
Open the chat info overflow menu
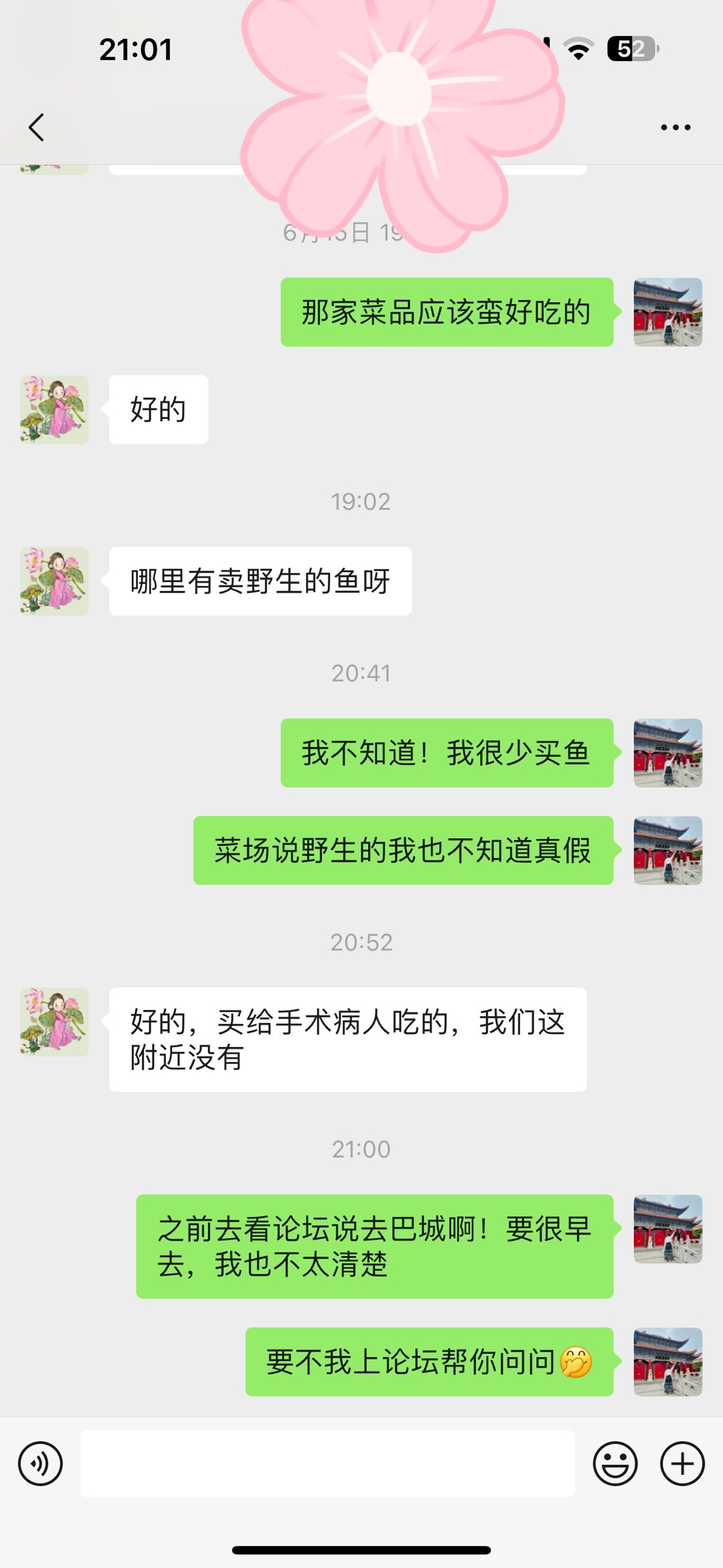tap(675, 127)
